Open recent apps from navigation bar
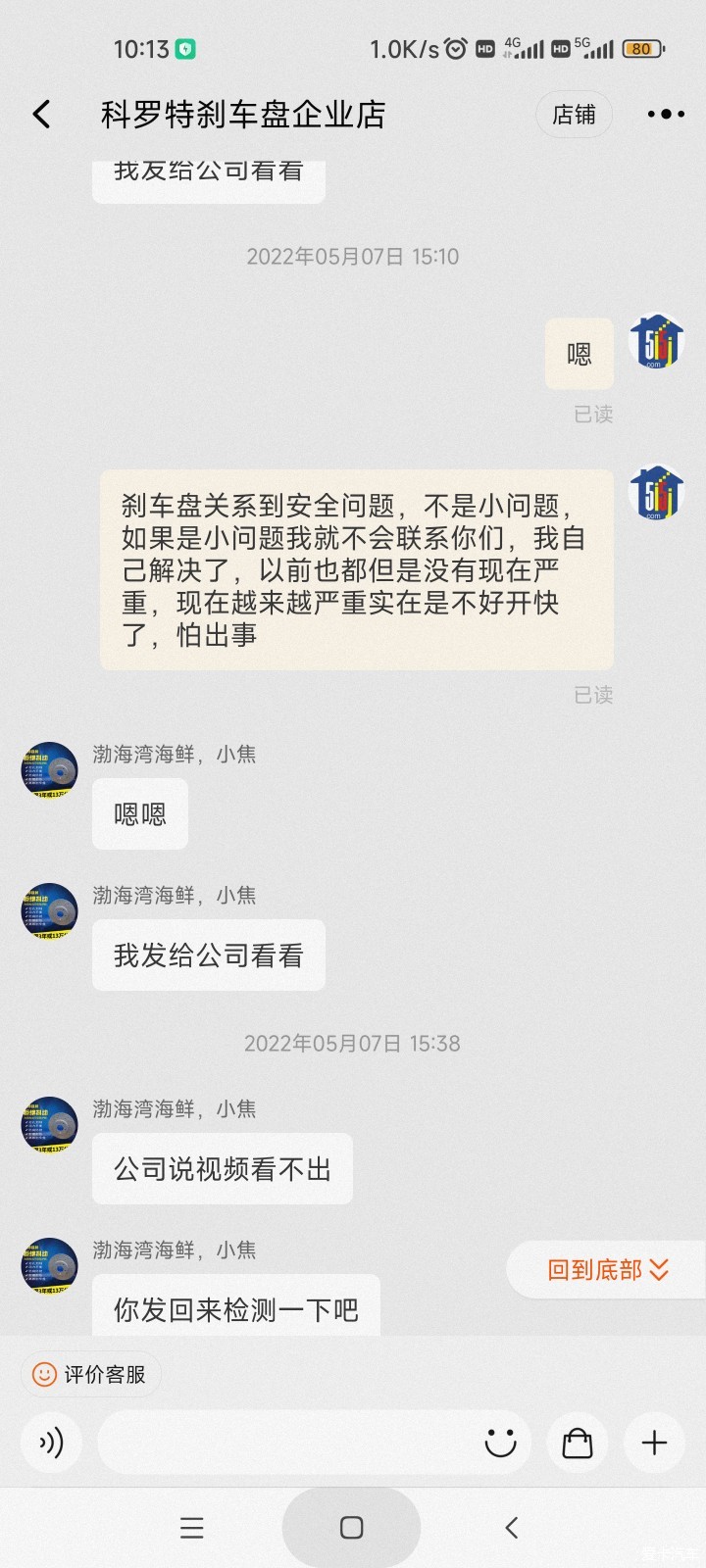The image size is (706, 1568). point(192,1527)
